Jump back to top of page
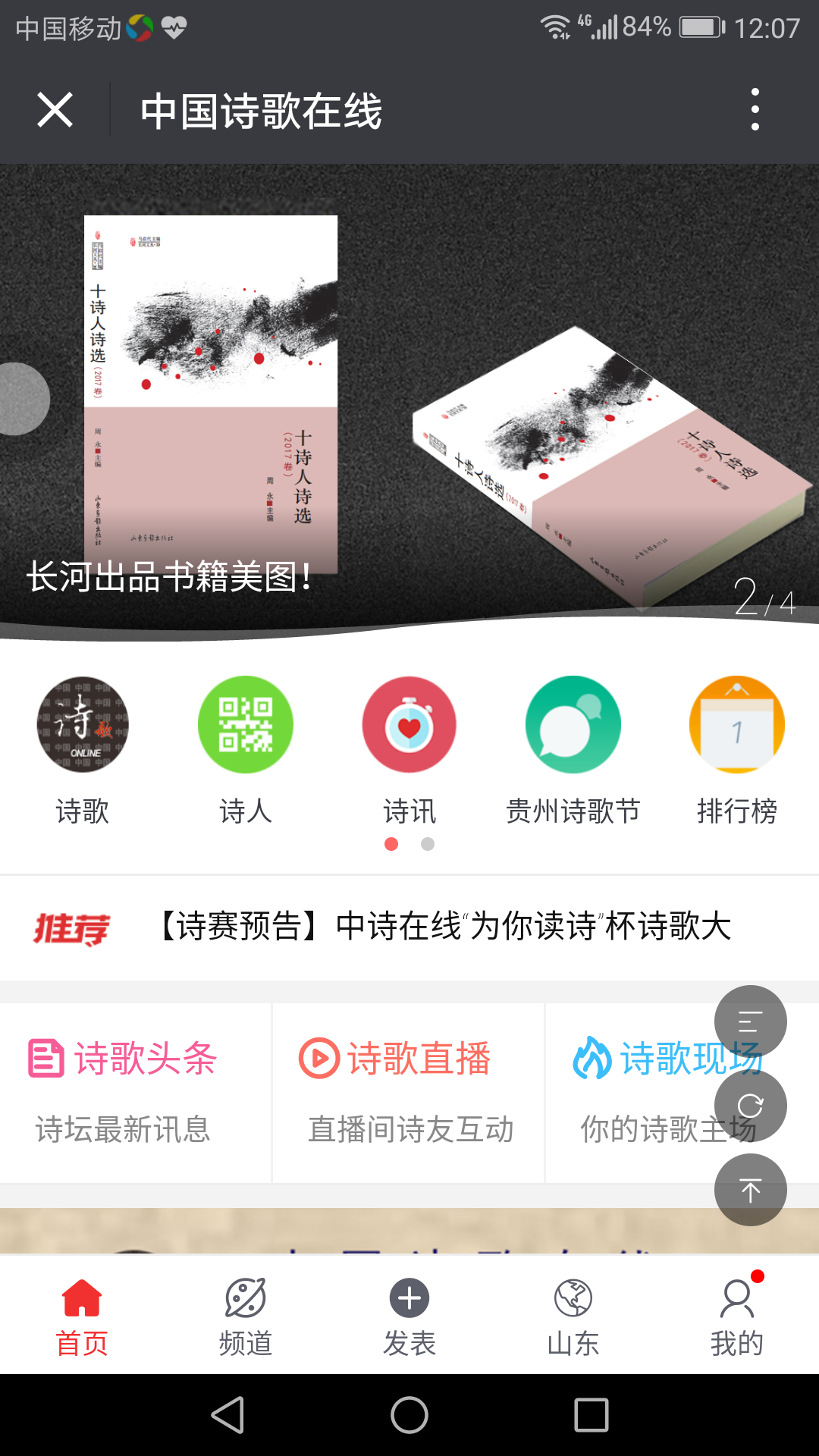 750,1190
